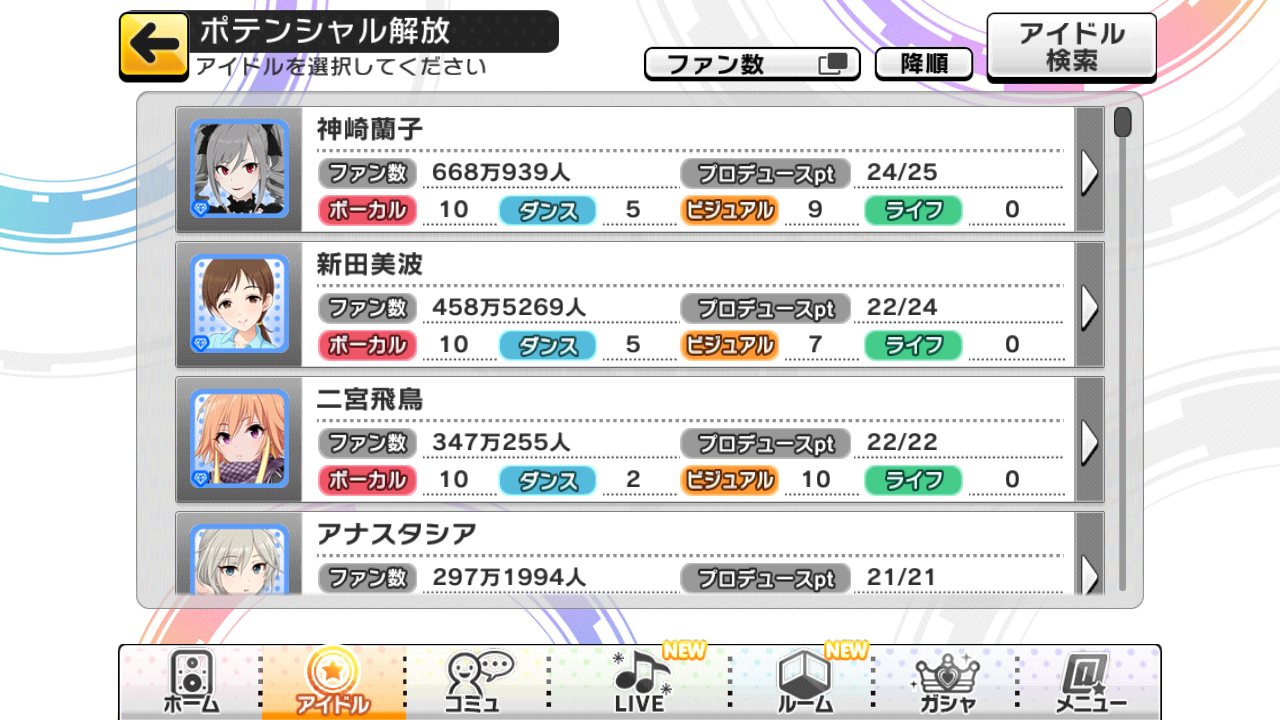Viewport: 1280px width, 720px height.
Task: Go back with the yellow arrow button
Action: pos(153,45)
